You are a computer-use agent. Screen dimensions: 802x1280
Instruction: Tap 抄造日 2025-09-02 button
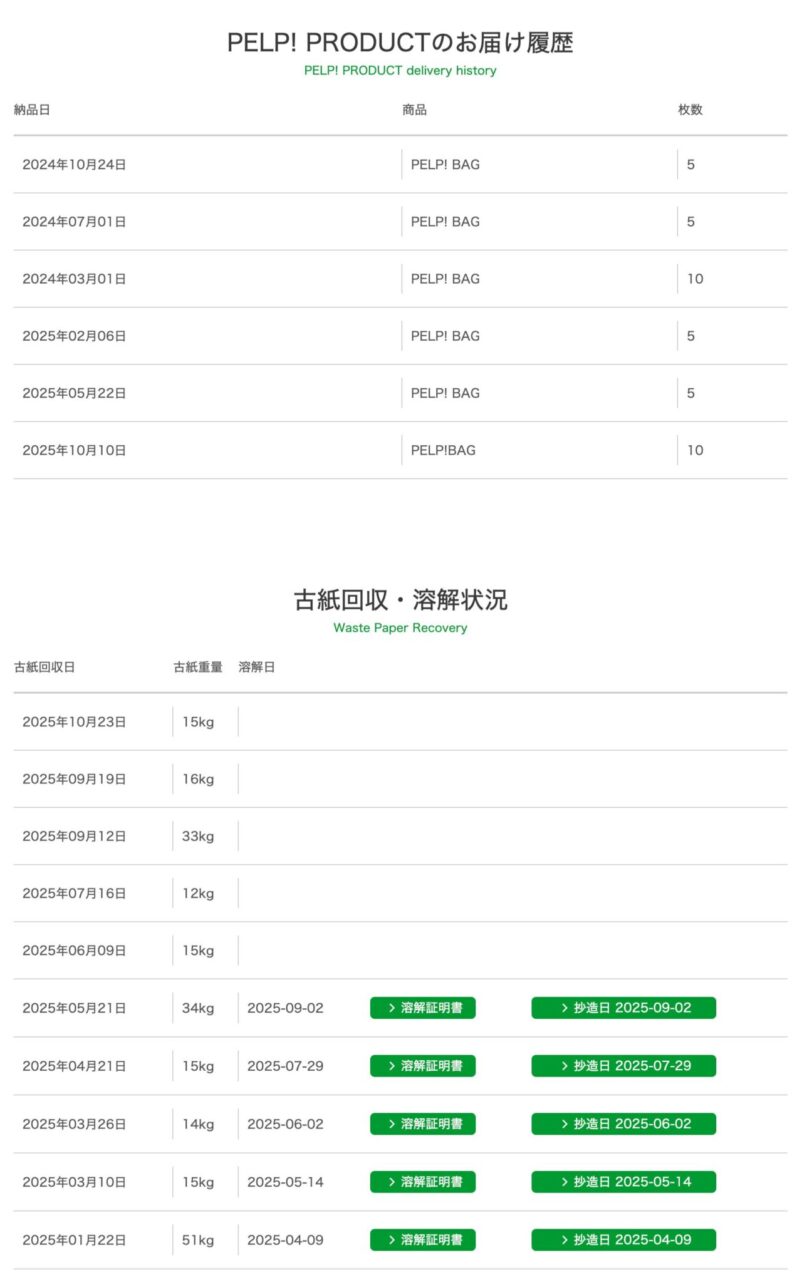[x=623, y=1008]
